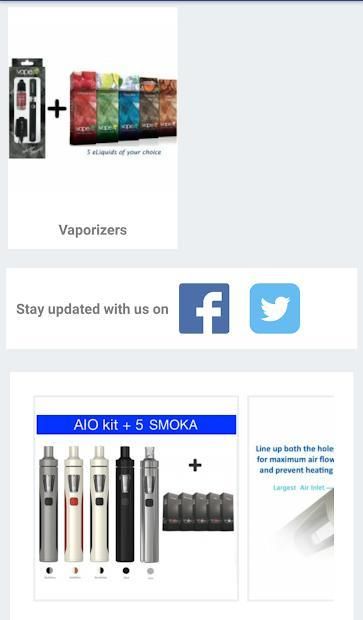Viewport: 363px width, 620px height.
Task: Open the Facebook page link
Action: point(204,308)
